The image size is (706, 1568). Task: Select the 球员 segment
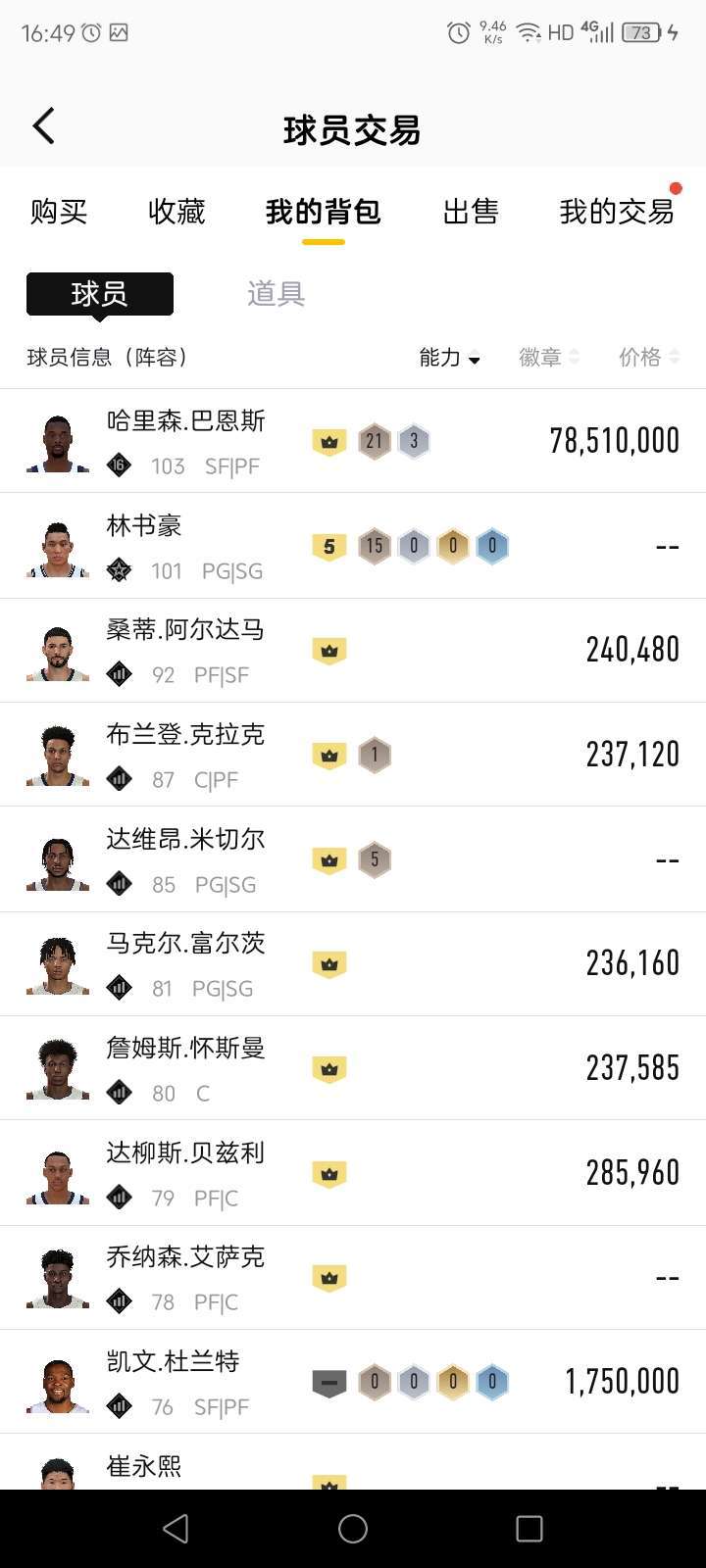tap(99, 294)
